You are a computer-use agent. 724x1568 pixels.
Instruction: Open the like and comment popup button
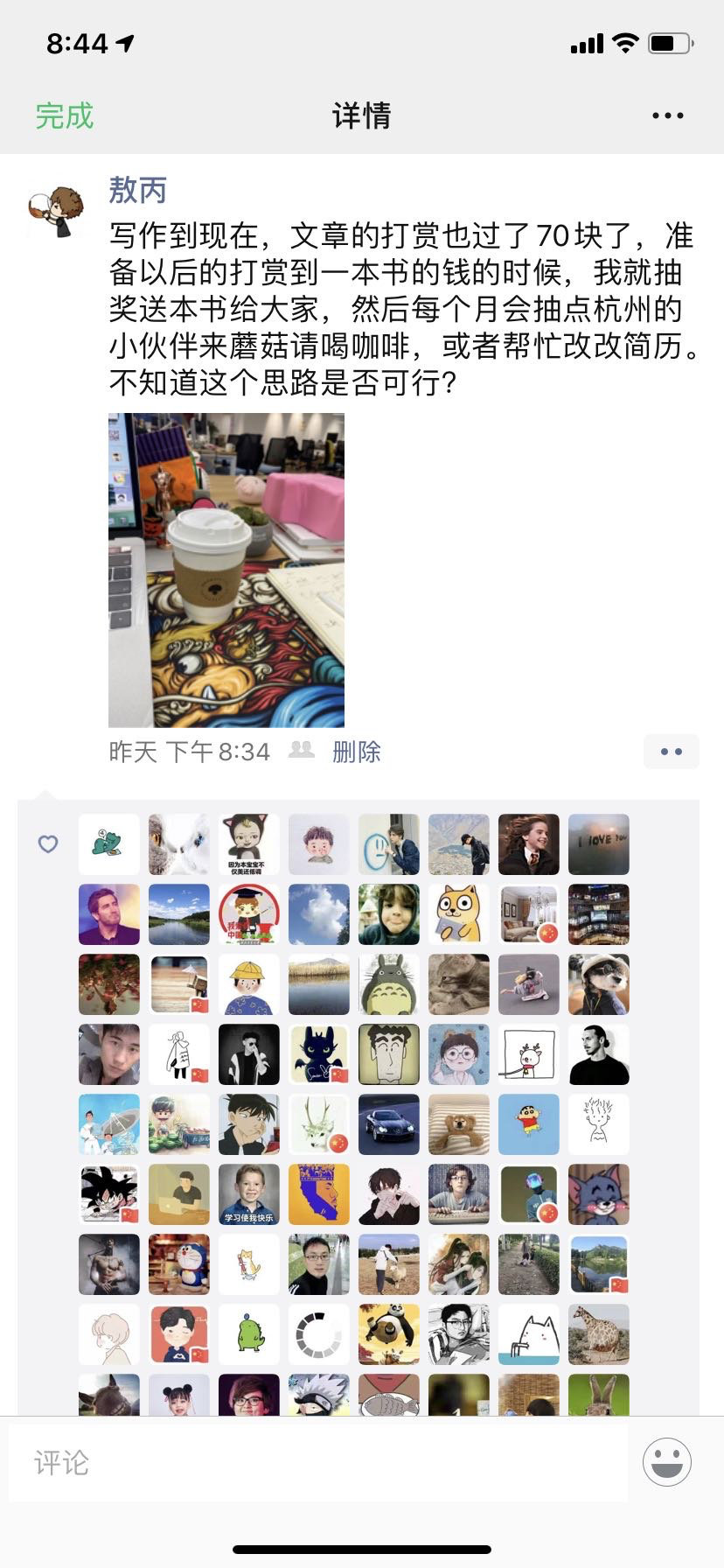coord(671,752)
